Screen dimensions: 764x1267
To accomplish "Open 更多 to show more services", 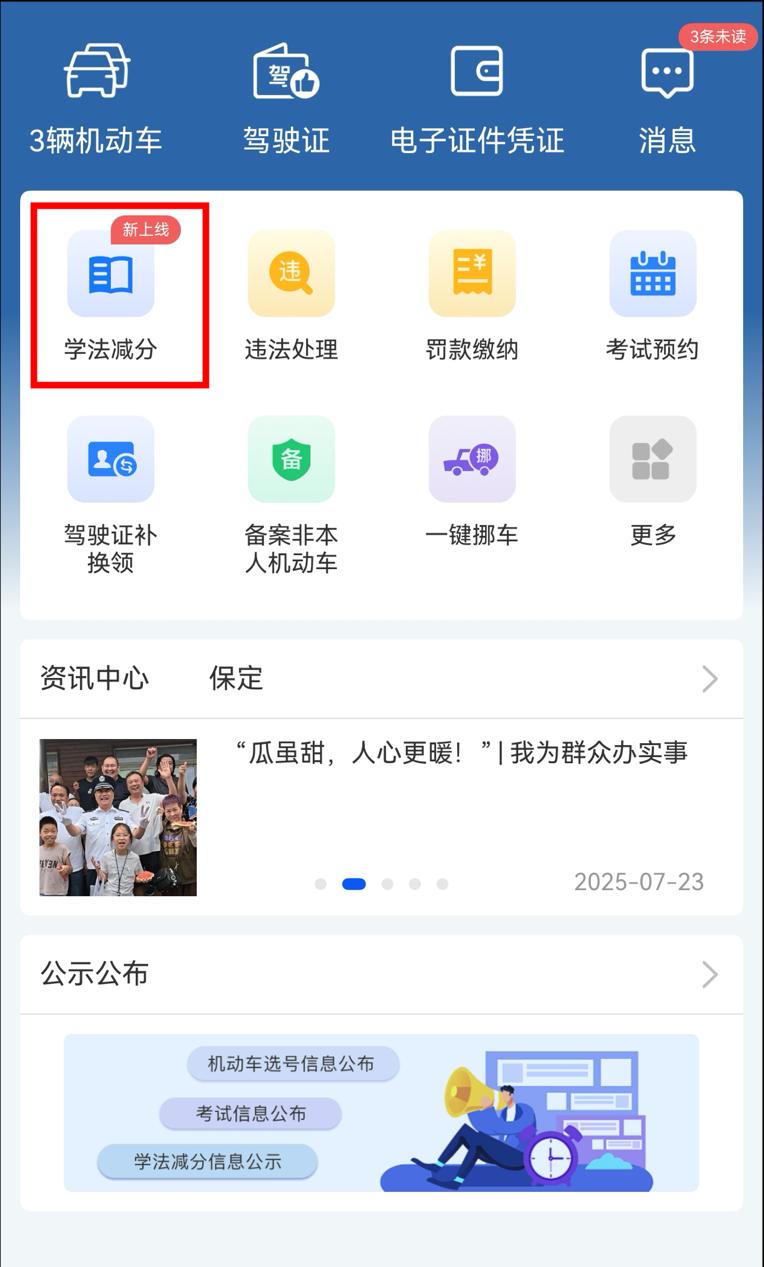I will point(652,482).
